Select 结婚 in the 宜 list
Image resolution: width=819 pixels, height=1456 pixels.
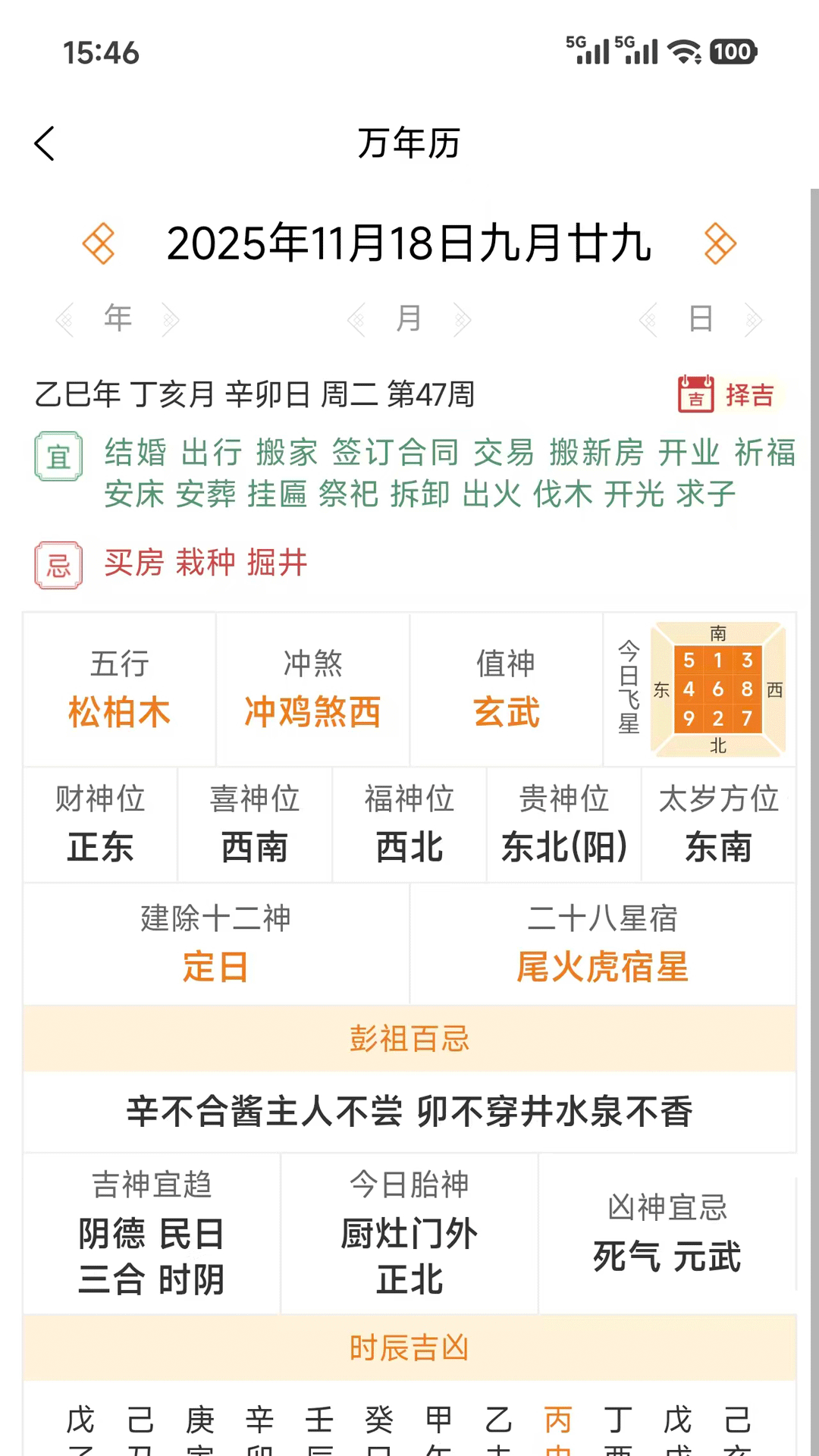[x=136, y=453]
